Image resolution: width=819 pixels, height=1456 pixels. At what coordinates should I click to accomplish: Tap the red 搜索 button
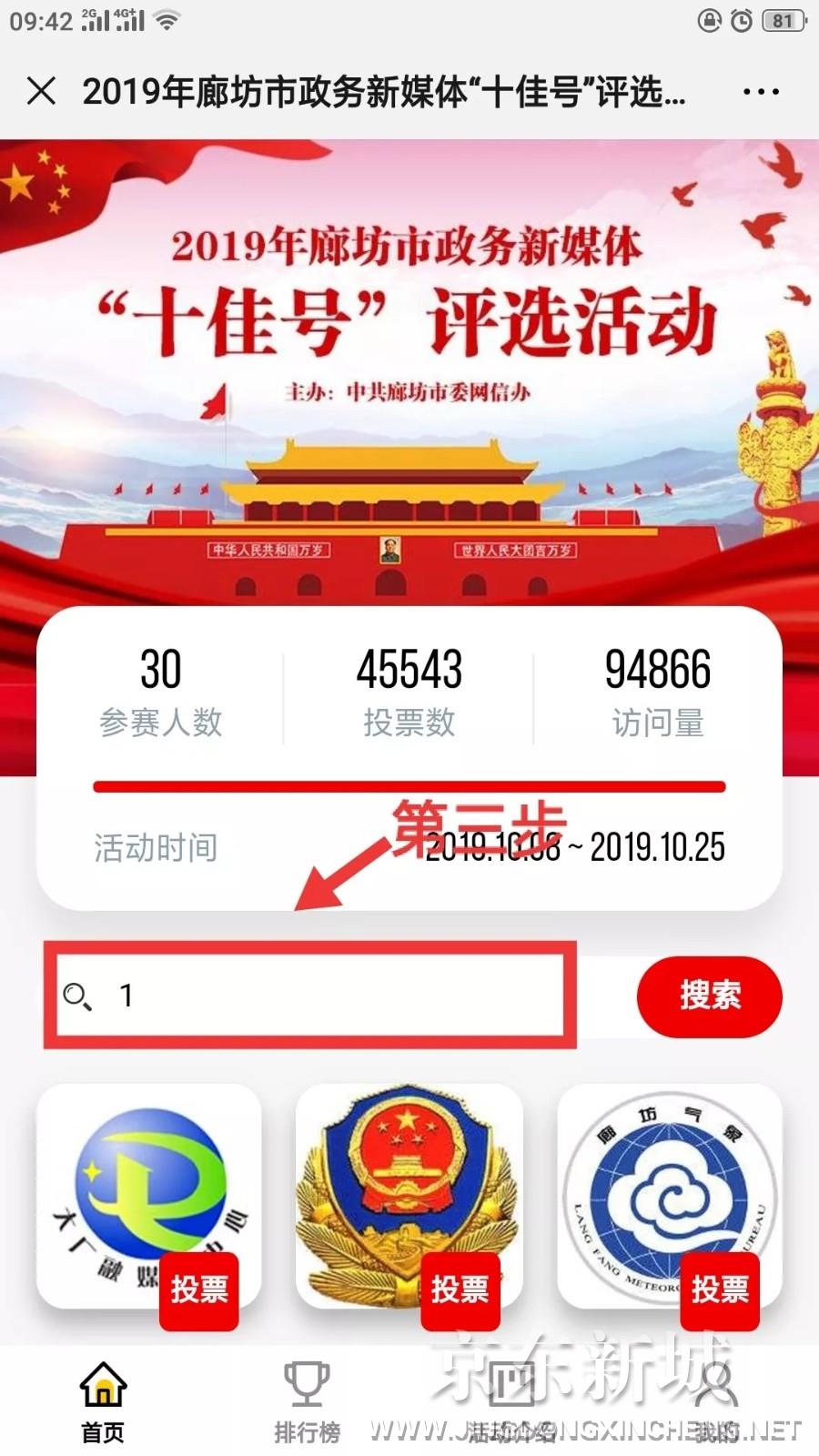(x=709, y=996)
